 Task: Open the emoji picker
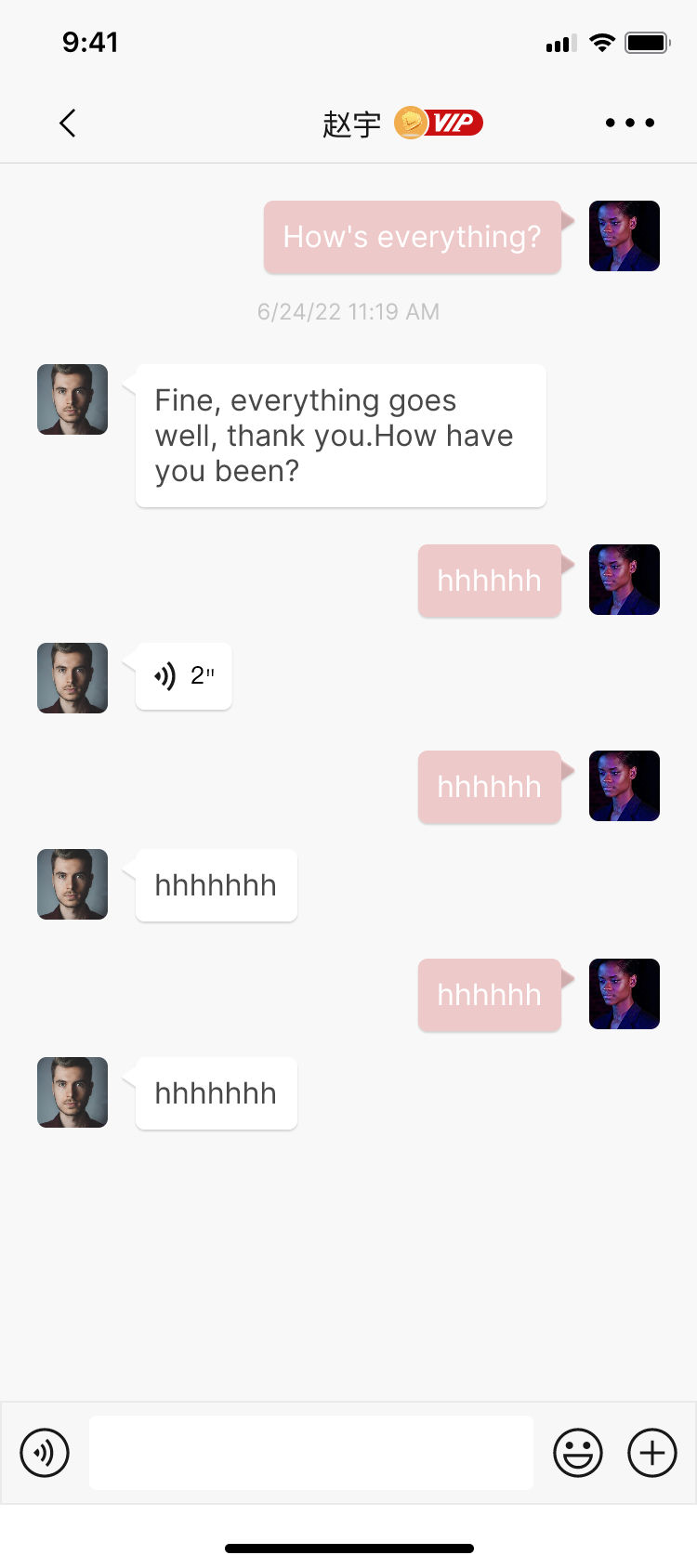(578, 1453)
